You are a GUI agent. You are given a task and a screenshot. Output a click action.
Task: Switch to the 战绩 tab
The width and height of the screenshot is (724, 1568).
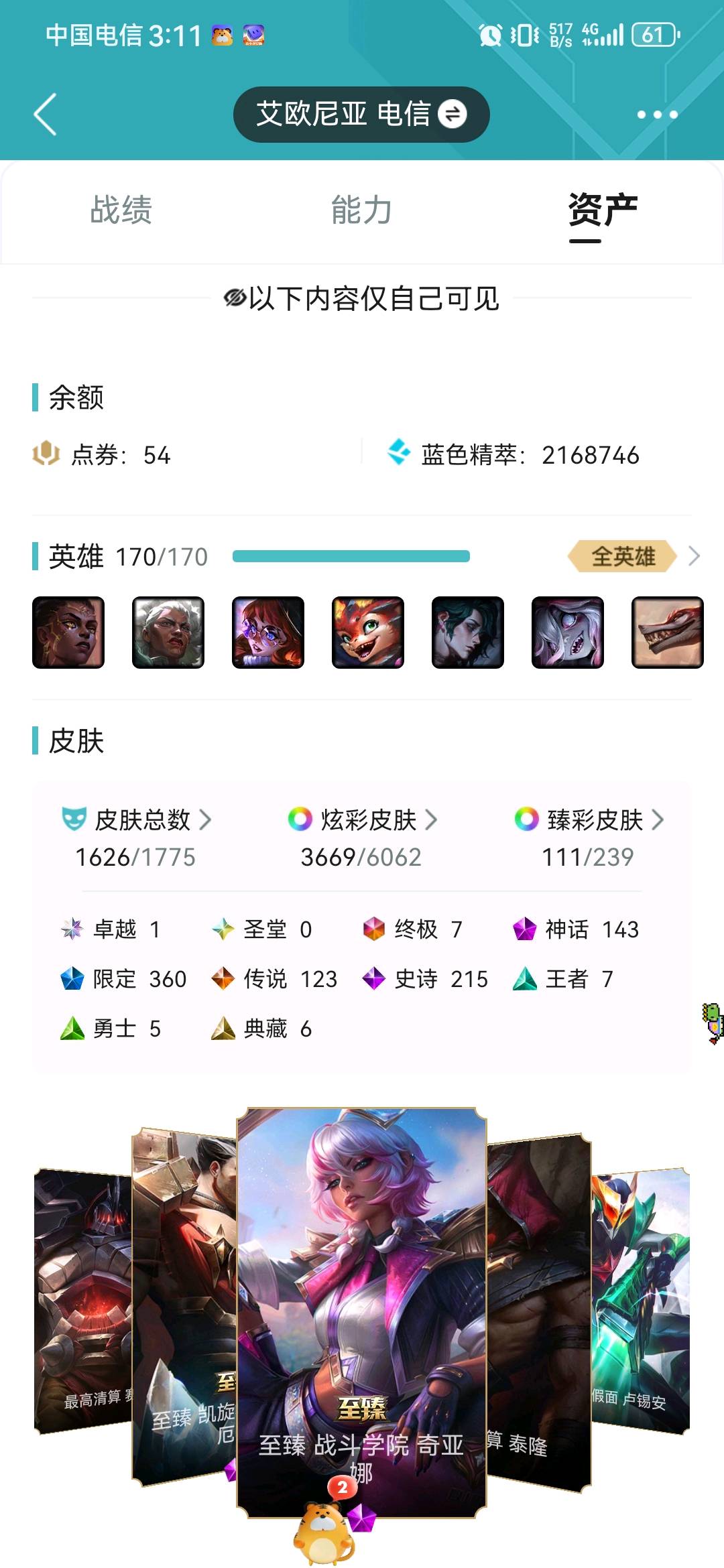121,210
